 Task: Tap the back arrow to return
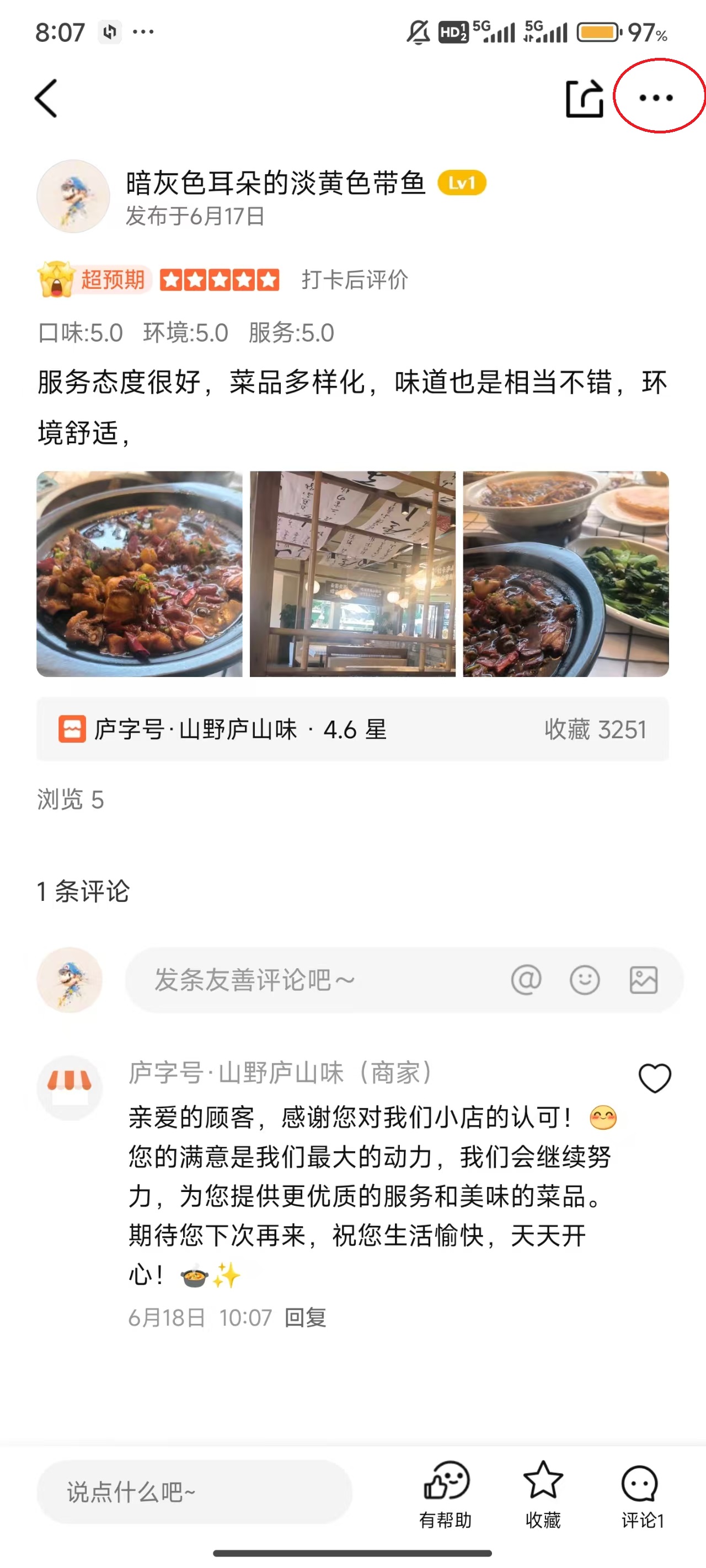pyautogui.click(x=46, y=98)
